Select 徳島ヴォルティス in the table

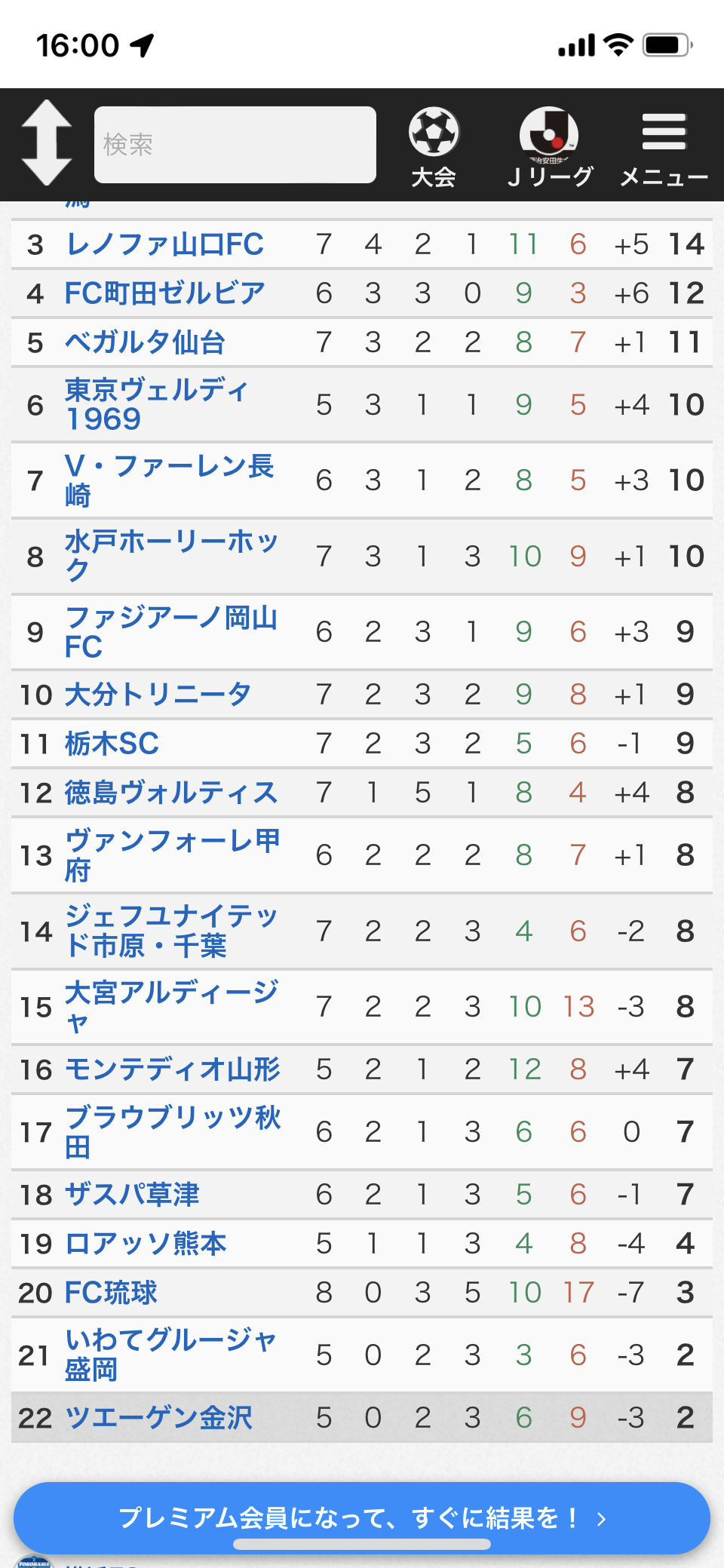tap(171, 793)
